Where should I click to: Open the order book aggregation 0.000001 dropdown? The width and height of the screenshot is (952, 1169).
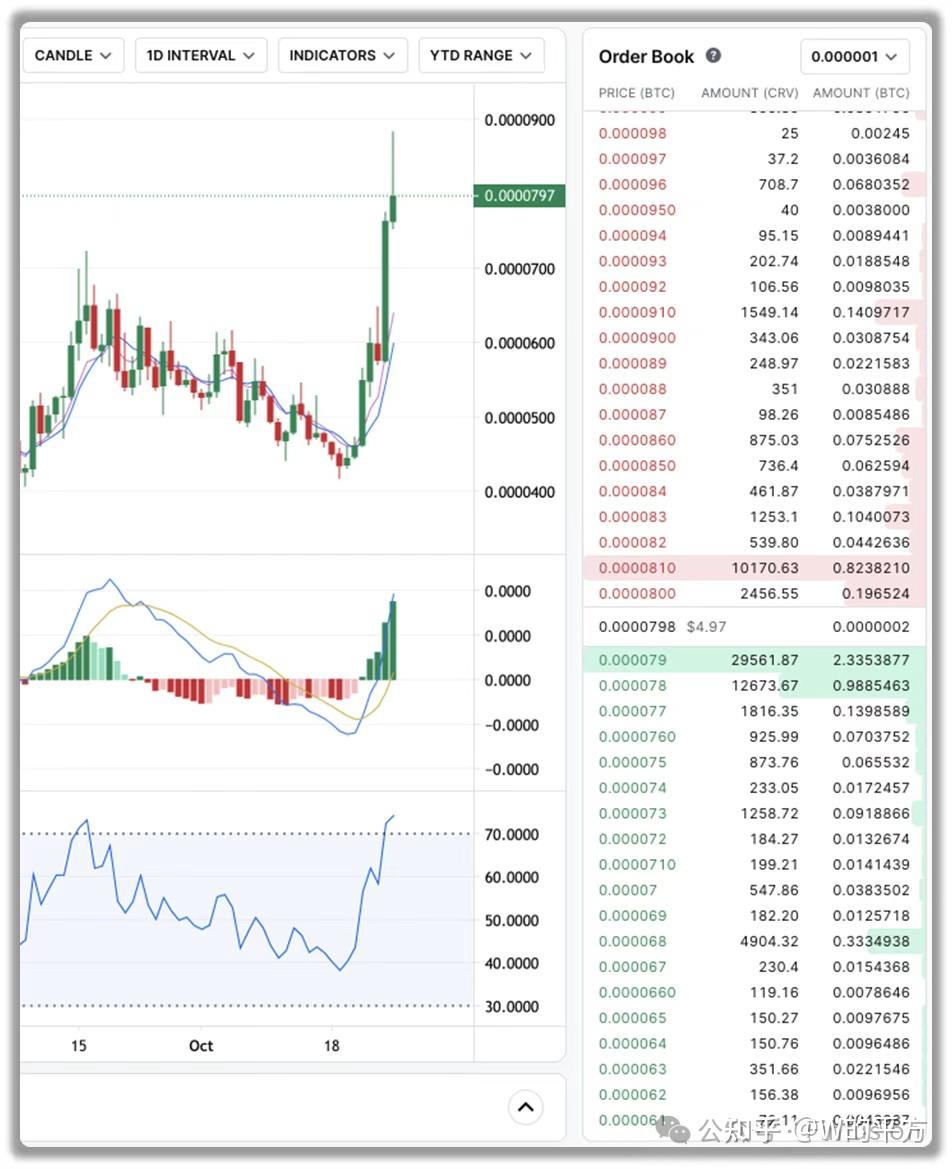pos(855,57)
